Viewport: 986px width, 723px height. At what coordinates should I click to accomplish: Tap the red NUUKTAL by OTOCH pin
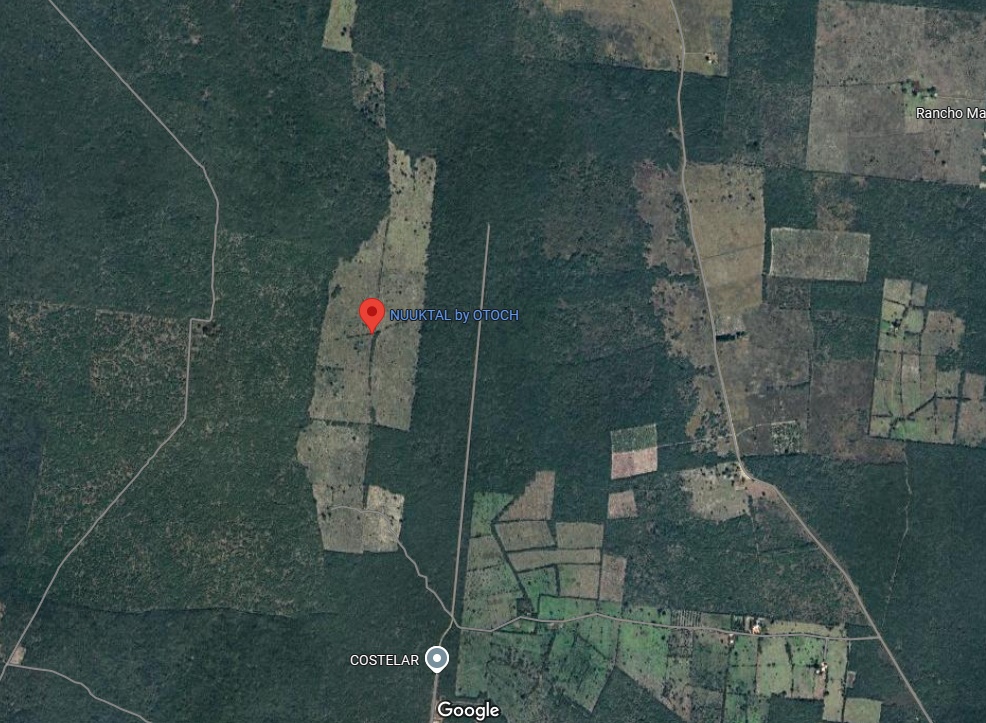pyautogui.click(x=372, y=313)
